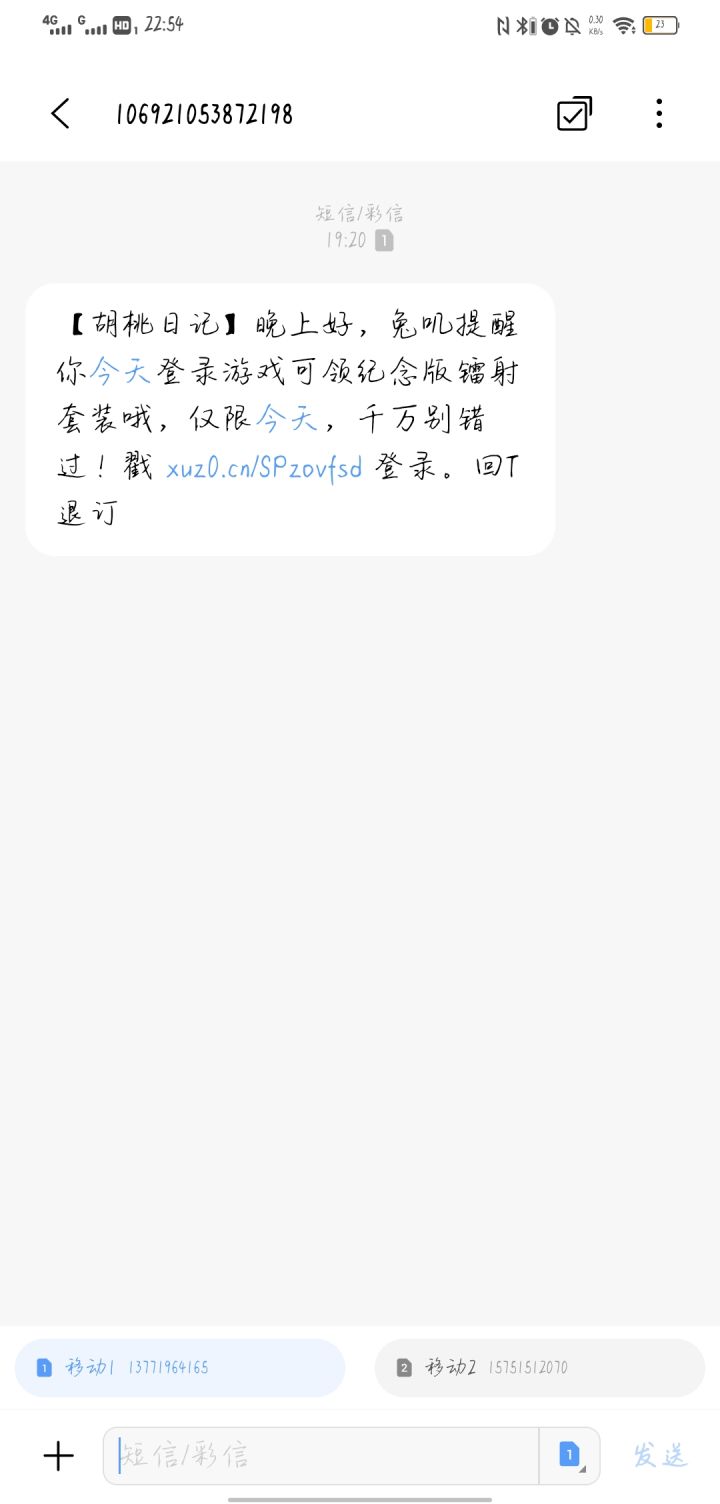Open the SIM selector beside the input
Screen dimensions: 720x1504
(569, 1455)
